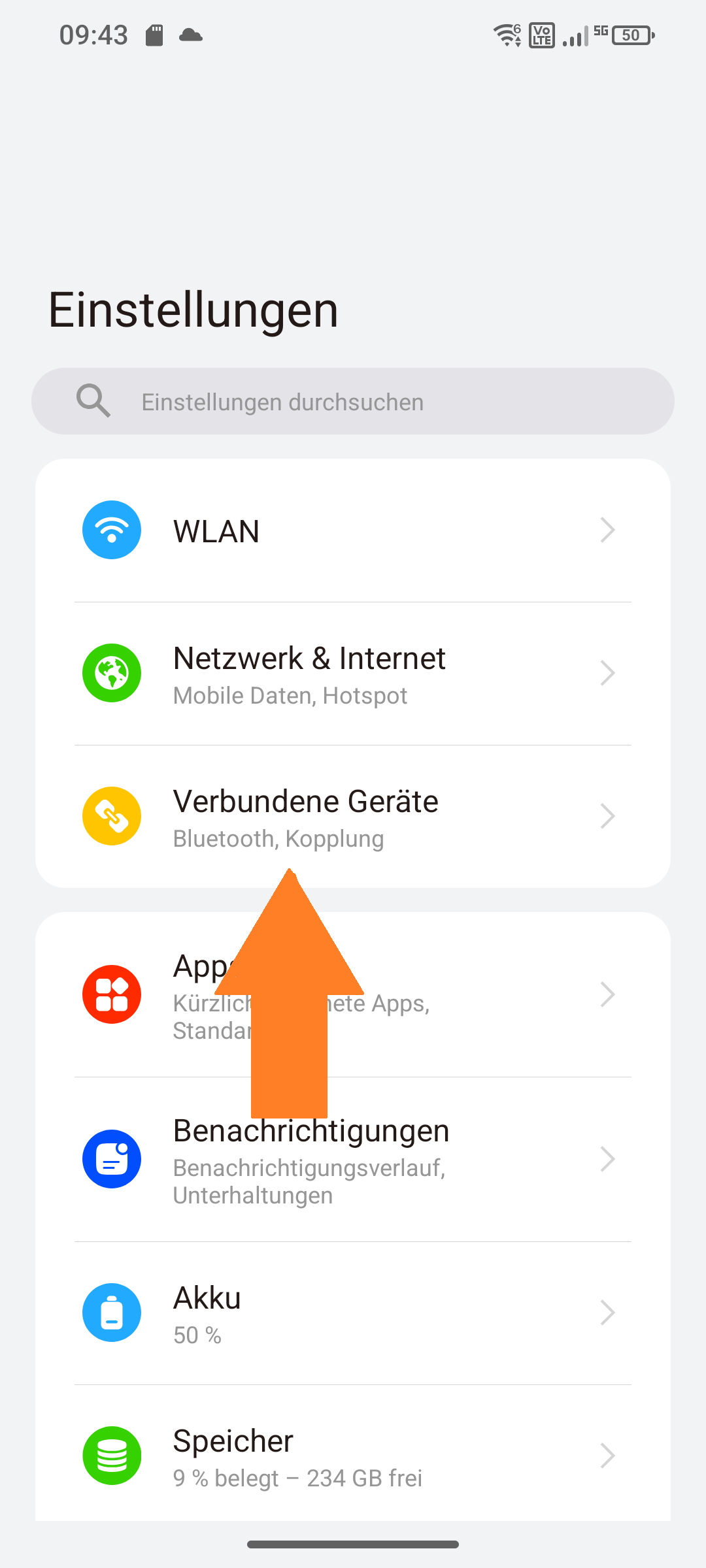Expand Verbundene Geräte details
Image resolution: width=706 pixels, height=1568 pixels.
point(607,816)
